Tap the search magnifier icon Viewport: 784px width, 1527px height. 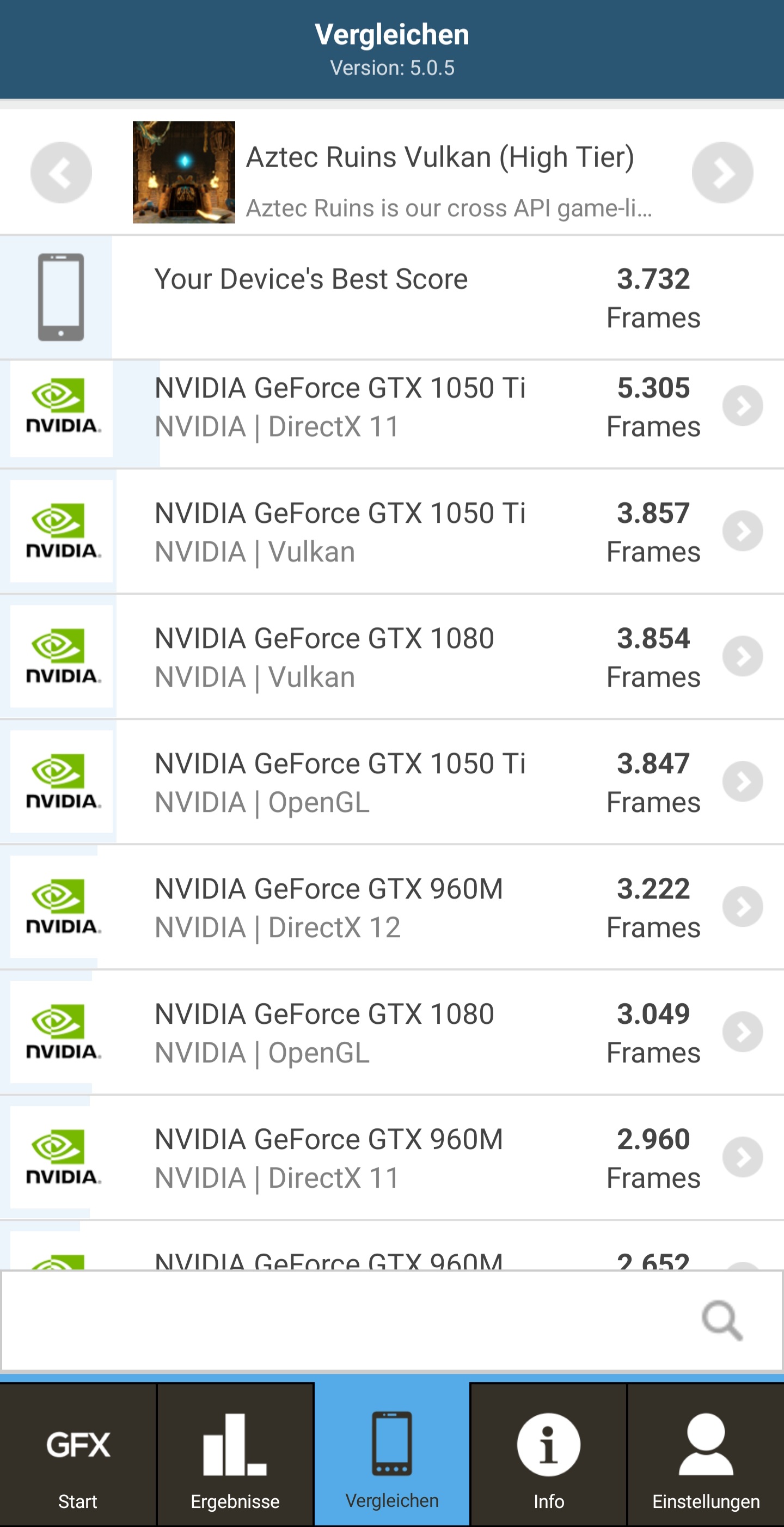[x=722, y=1321]
